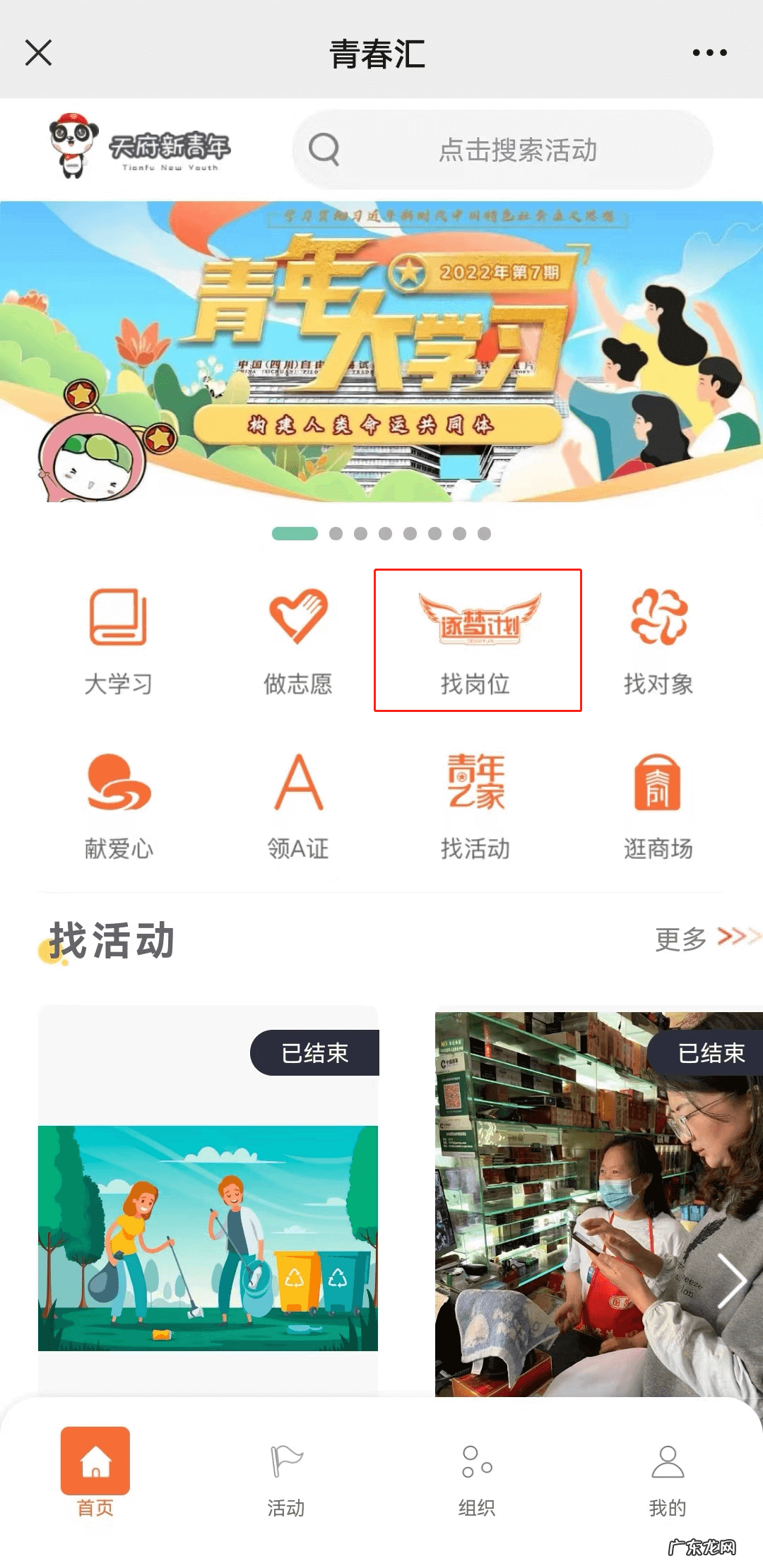Open the 做志愿 volunteer shortcut

(x=298, y=641)
